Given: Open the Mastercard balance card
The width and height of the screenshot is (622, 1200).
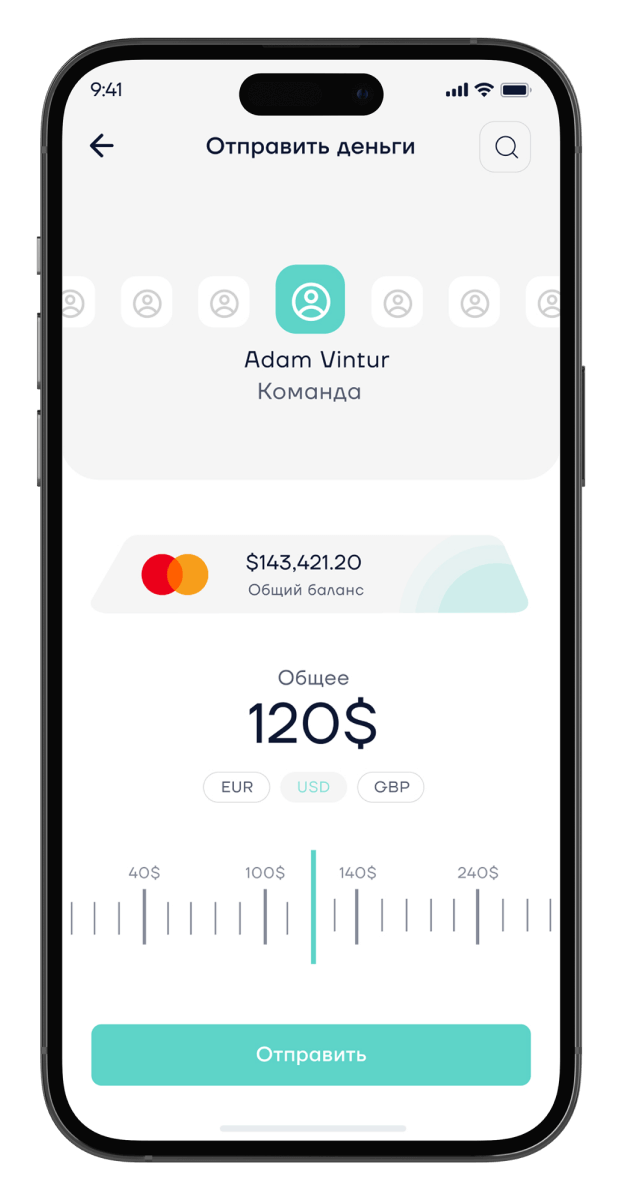Looking at the screenshot, I should [310, 575].
